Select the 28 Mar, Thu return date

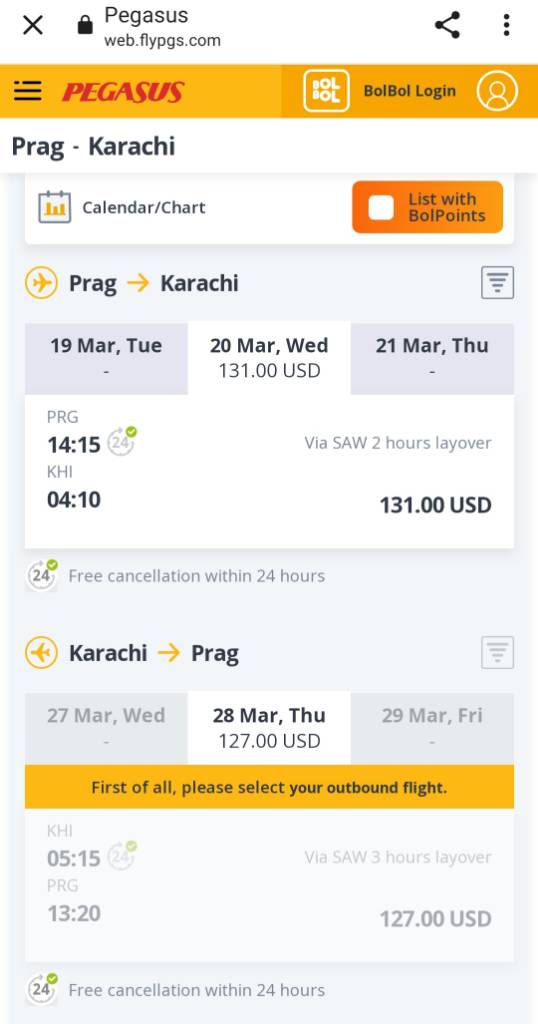coord(269,729)
